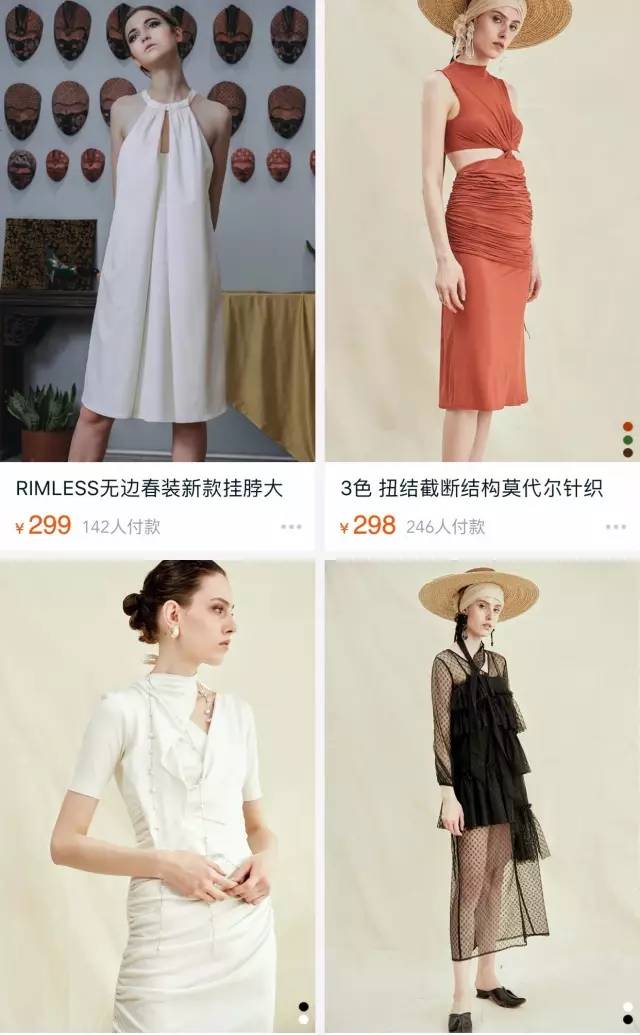Image resolution: width=640 pixels, height=1035 pixels.
Task: Open the RIMLESS white halter dress product
Action: pyautogui.click(x=157, y=230)
